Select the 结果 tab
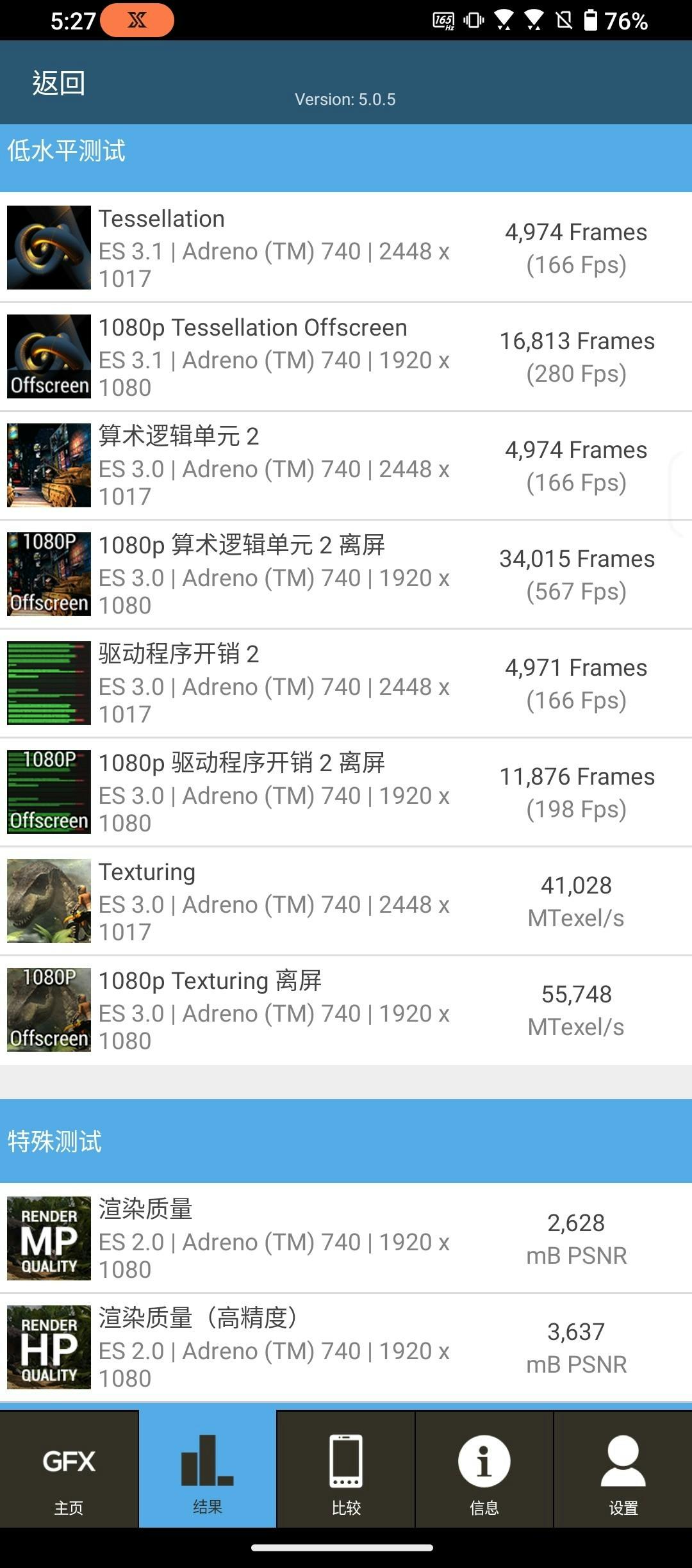692x1568 pixels. pyautogui.click(x=208, y=1469)
